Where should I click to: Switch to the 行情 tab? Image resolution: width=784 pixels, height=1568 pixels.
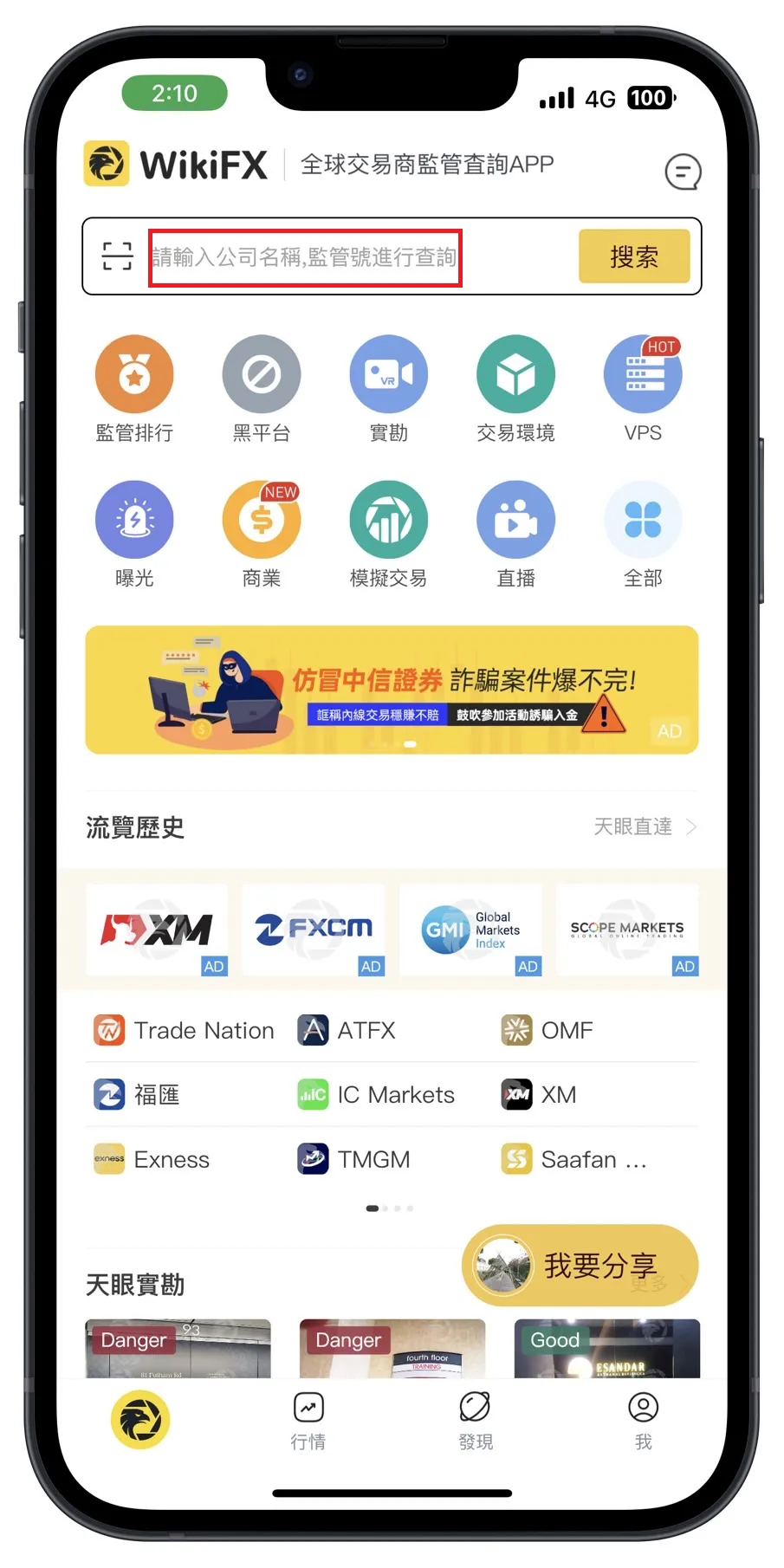(x=308, y=1421)
